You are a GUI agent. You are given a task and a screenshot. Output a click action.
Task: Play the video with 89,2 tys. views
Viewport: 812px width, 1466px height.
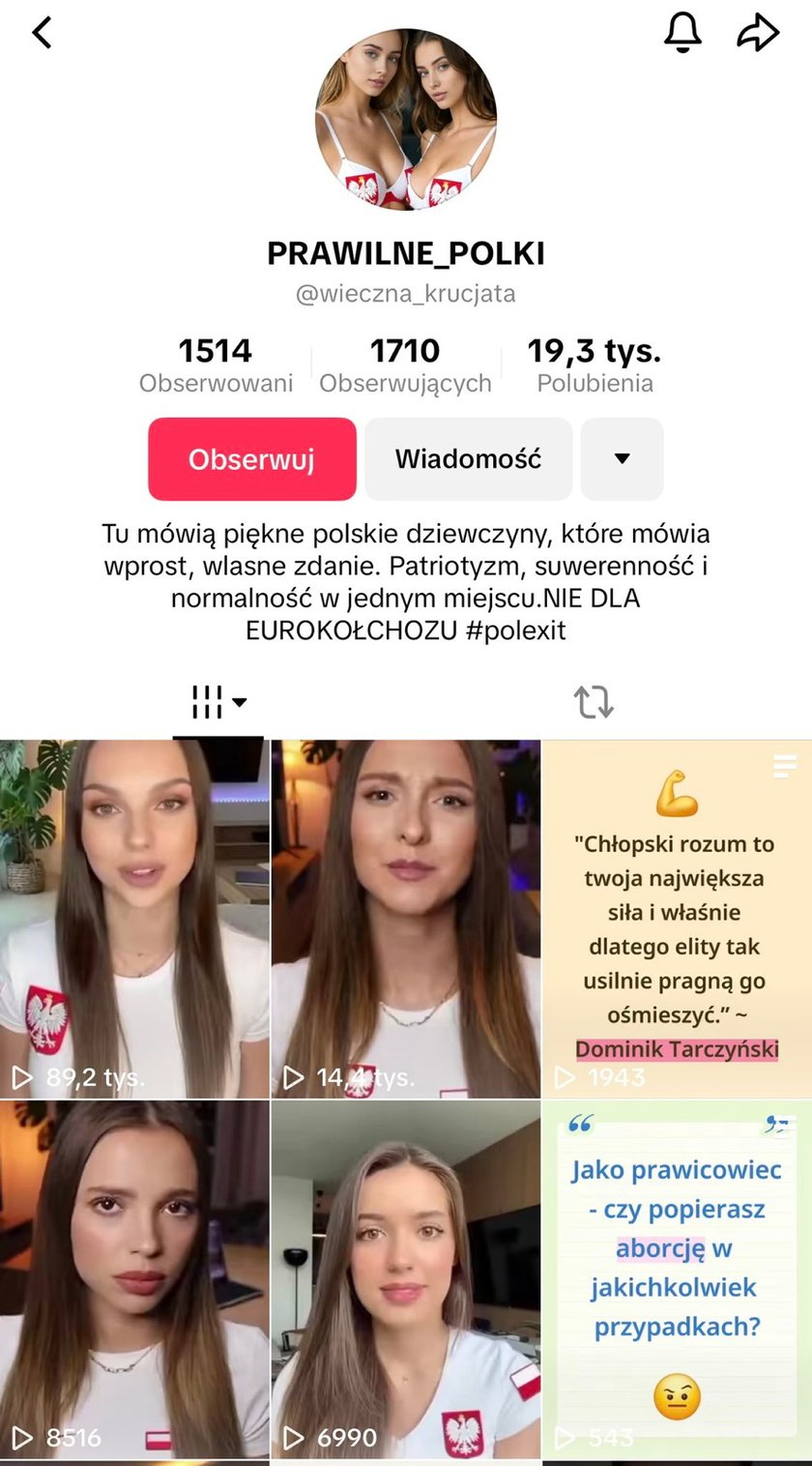click(x=134, y=919)
